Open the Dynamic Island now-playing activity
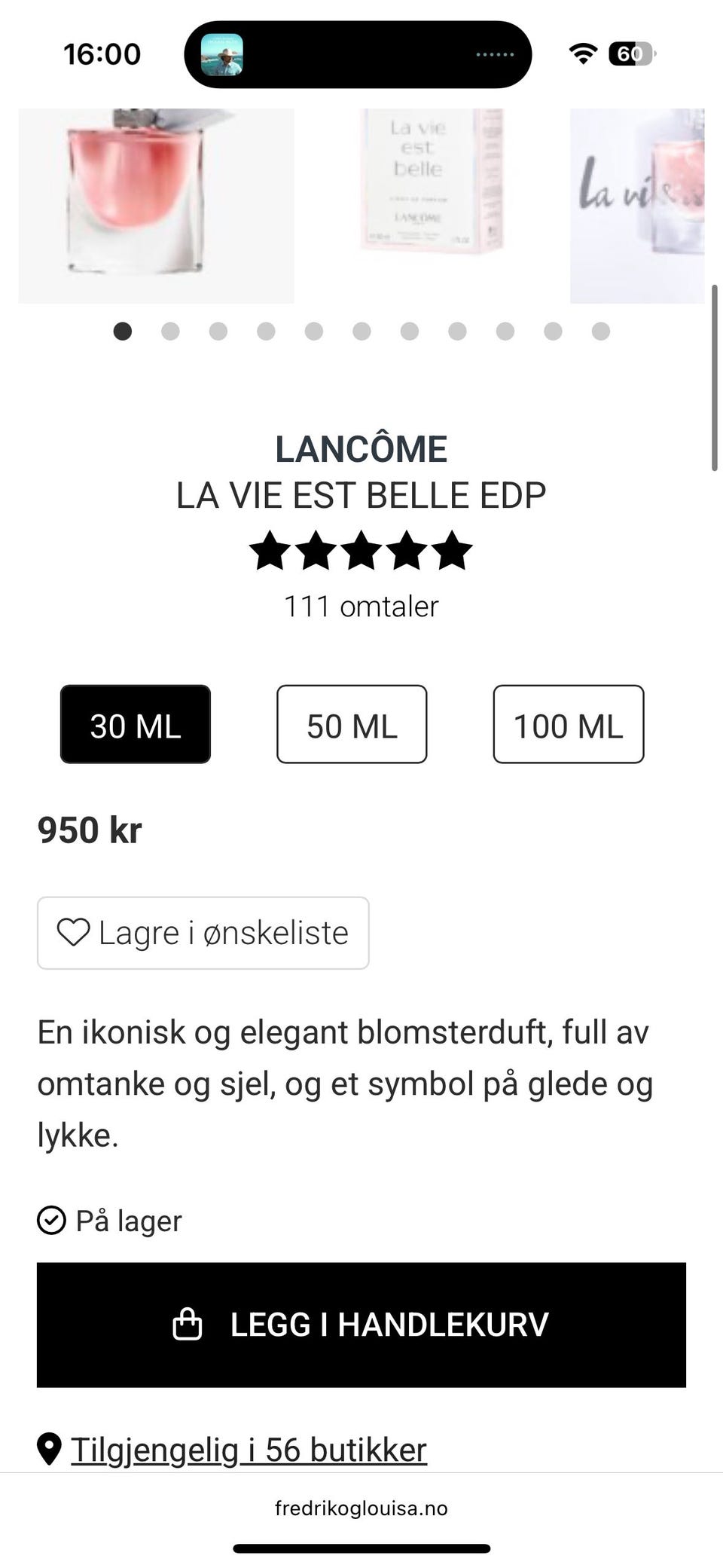Image resolution: width=723 pixels, height=1568 pixels. pos(358,54)
